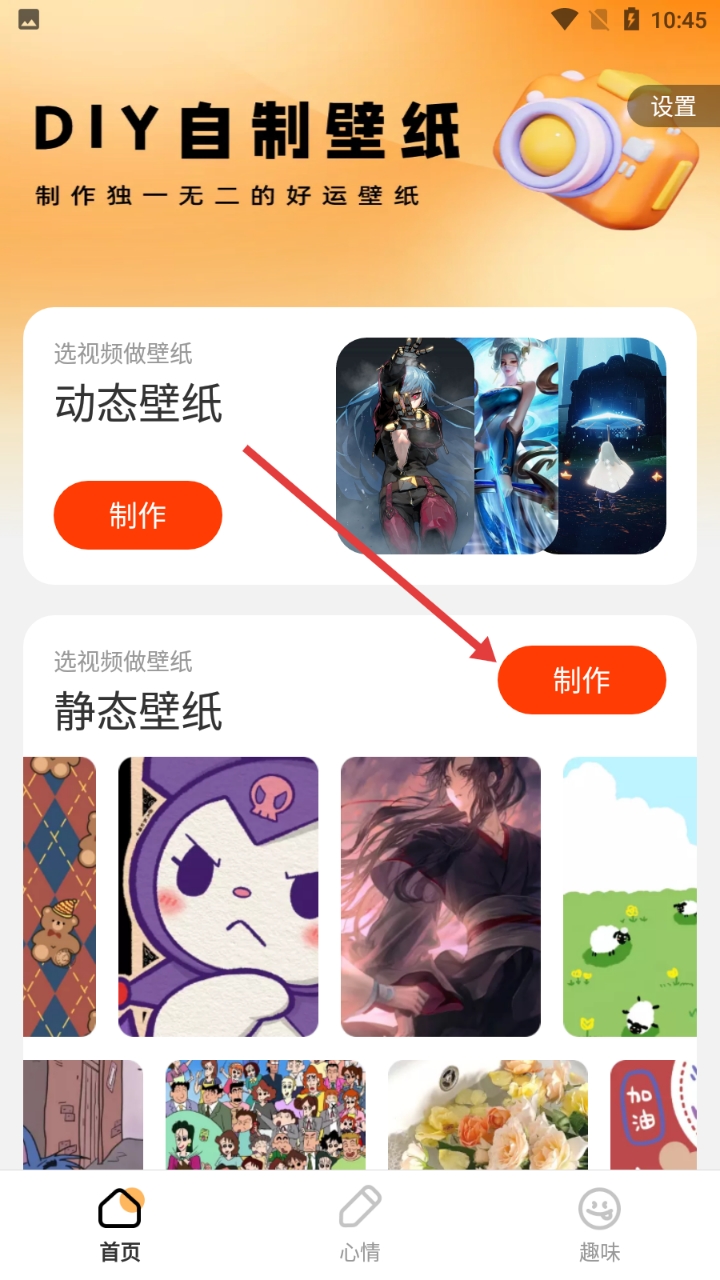This screenshot has width=720, height=1280.
Task: Switch to the 趣味 tab
Action: (599, 1224)
